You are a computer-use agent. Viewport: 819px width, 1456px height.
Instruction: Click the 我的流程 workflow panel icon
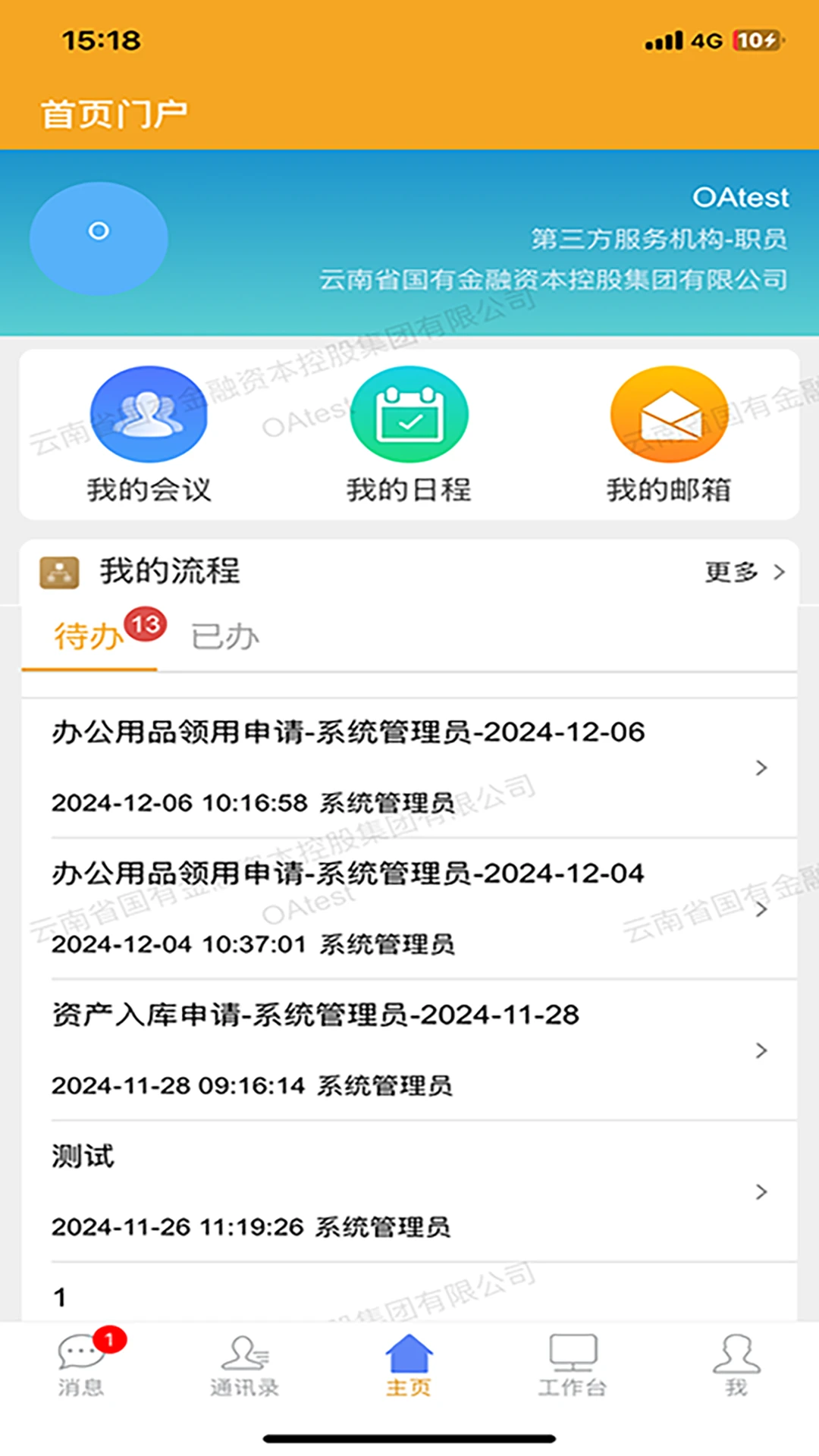pos(59,573)
